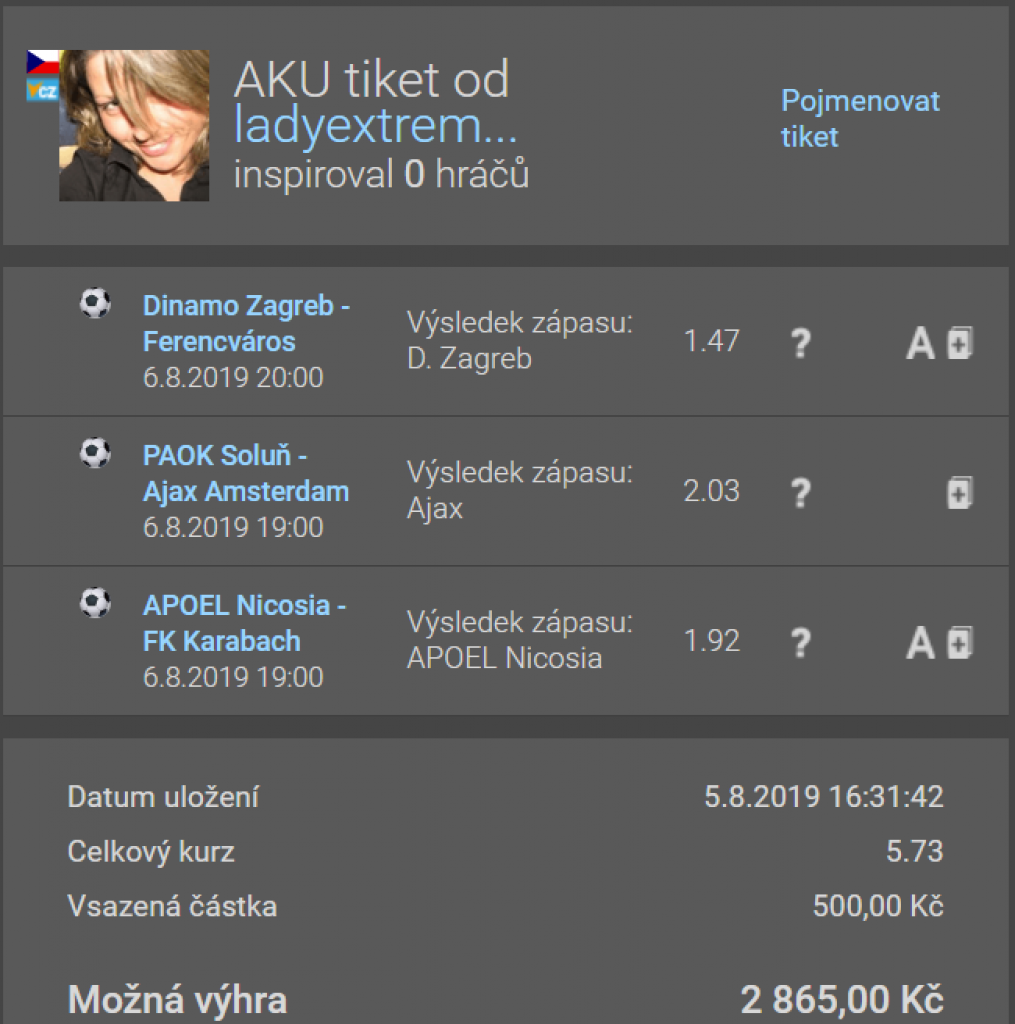Viewport: 1015px width, 1024px height.
Task: Tap the question mark beside odds 1.47
Action: point(800,343)
